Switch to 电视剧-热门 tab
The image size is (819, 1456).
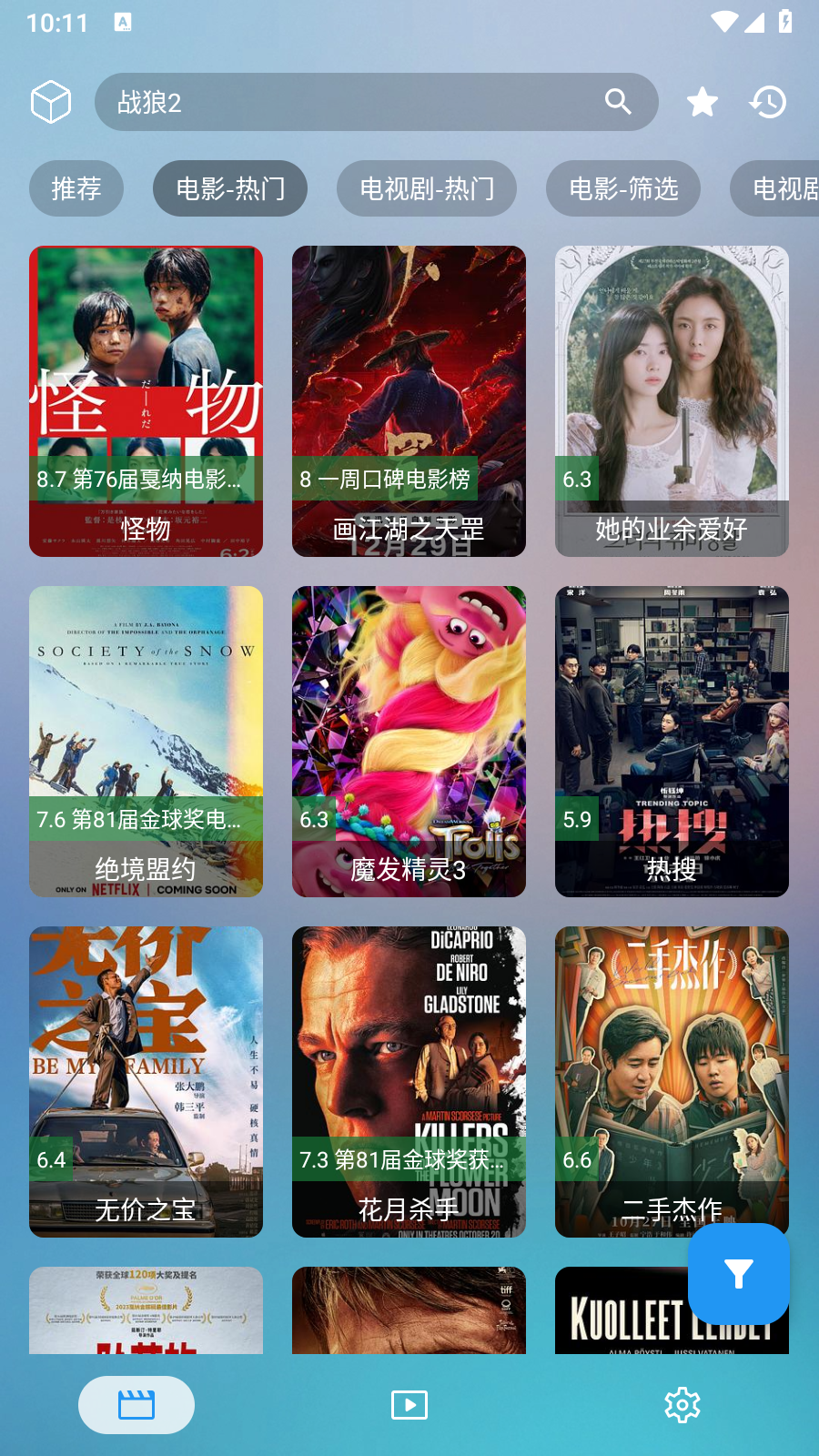pyautogui.click(x=427, y=188)
